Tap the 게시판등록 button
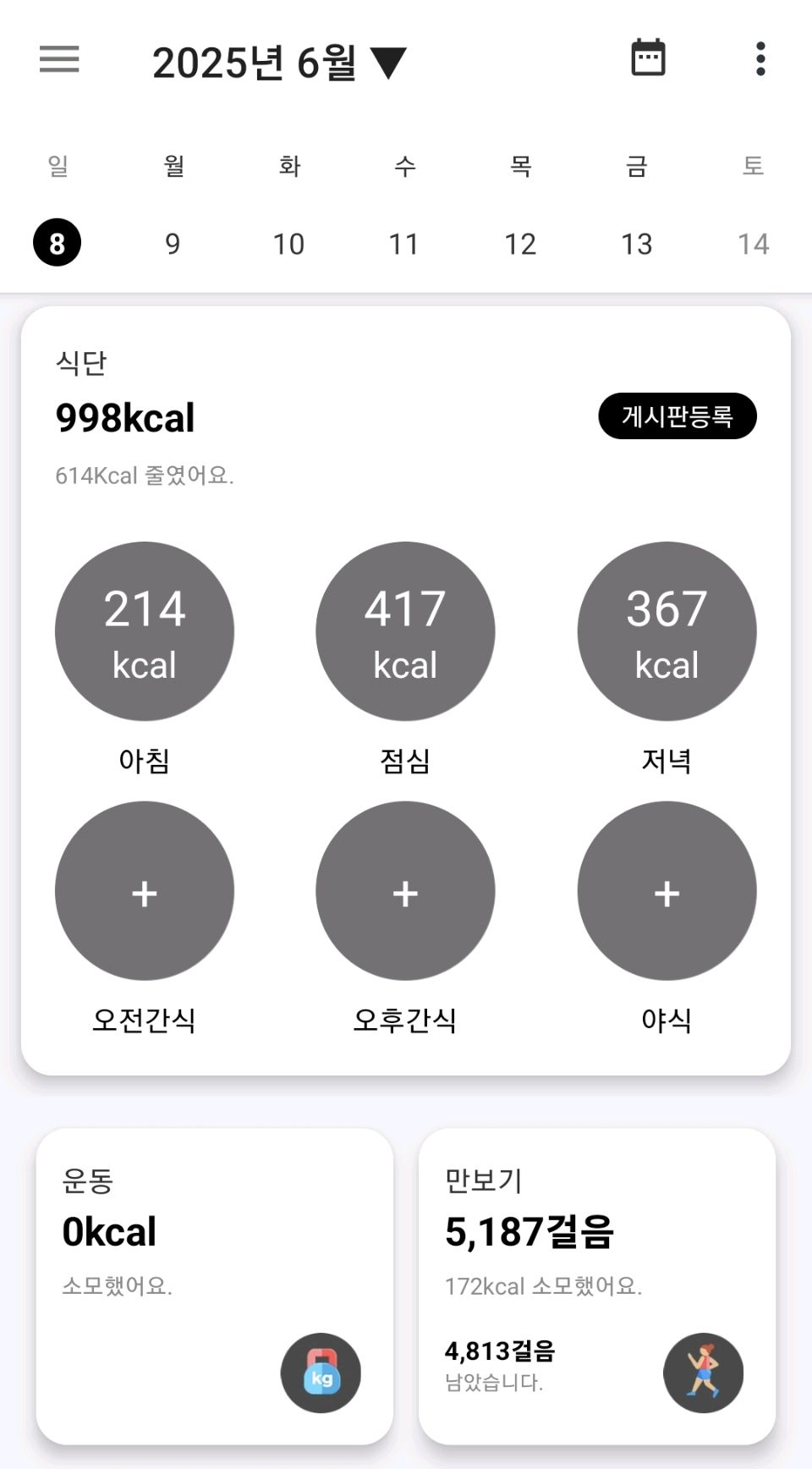 tap(678, 415)
